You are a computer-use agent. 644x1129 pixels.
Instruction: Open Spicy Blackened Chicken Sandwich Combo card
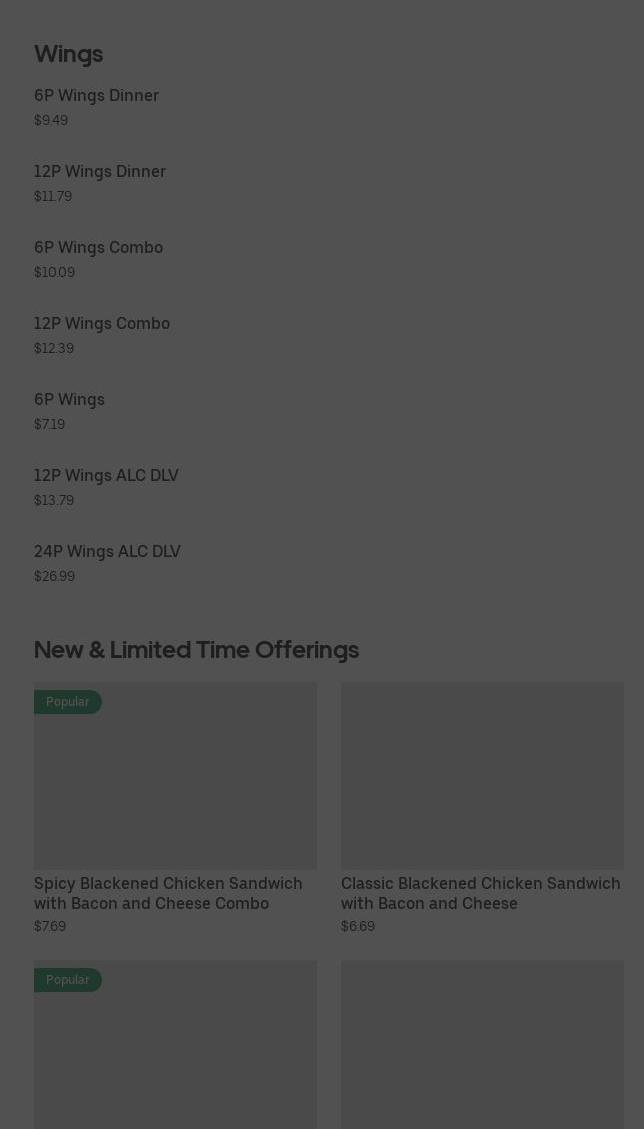click(175, 800)
